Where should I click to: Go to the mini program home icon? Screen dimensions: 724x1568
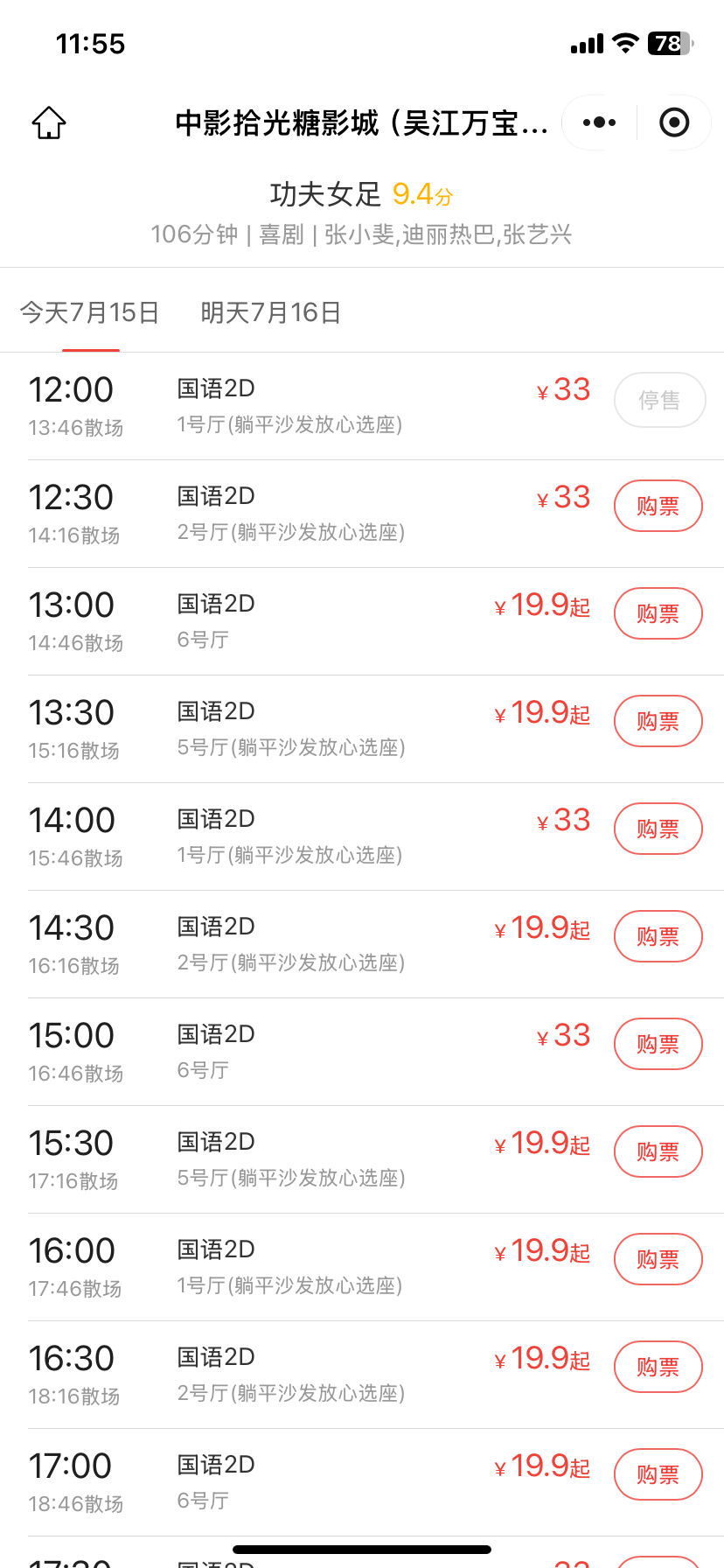[49, 122]
